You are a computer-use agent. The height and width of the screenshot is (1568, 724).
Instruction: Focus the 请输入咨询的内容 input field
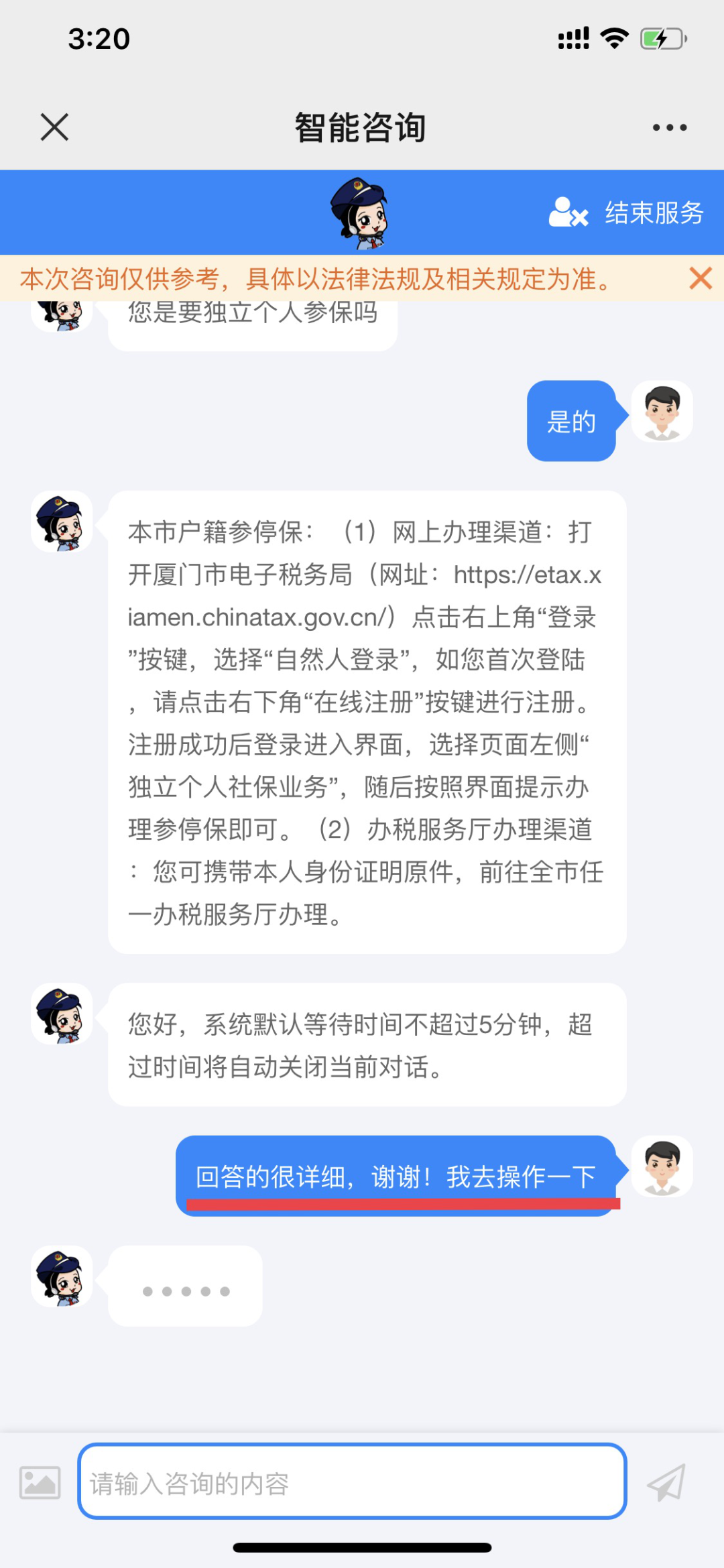point(353,1482)
